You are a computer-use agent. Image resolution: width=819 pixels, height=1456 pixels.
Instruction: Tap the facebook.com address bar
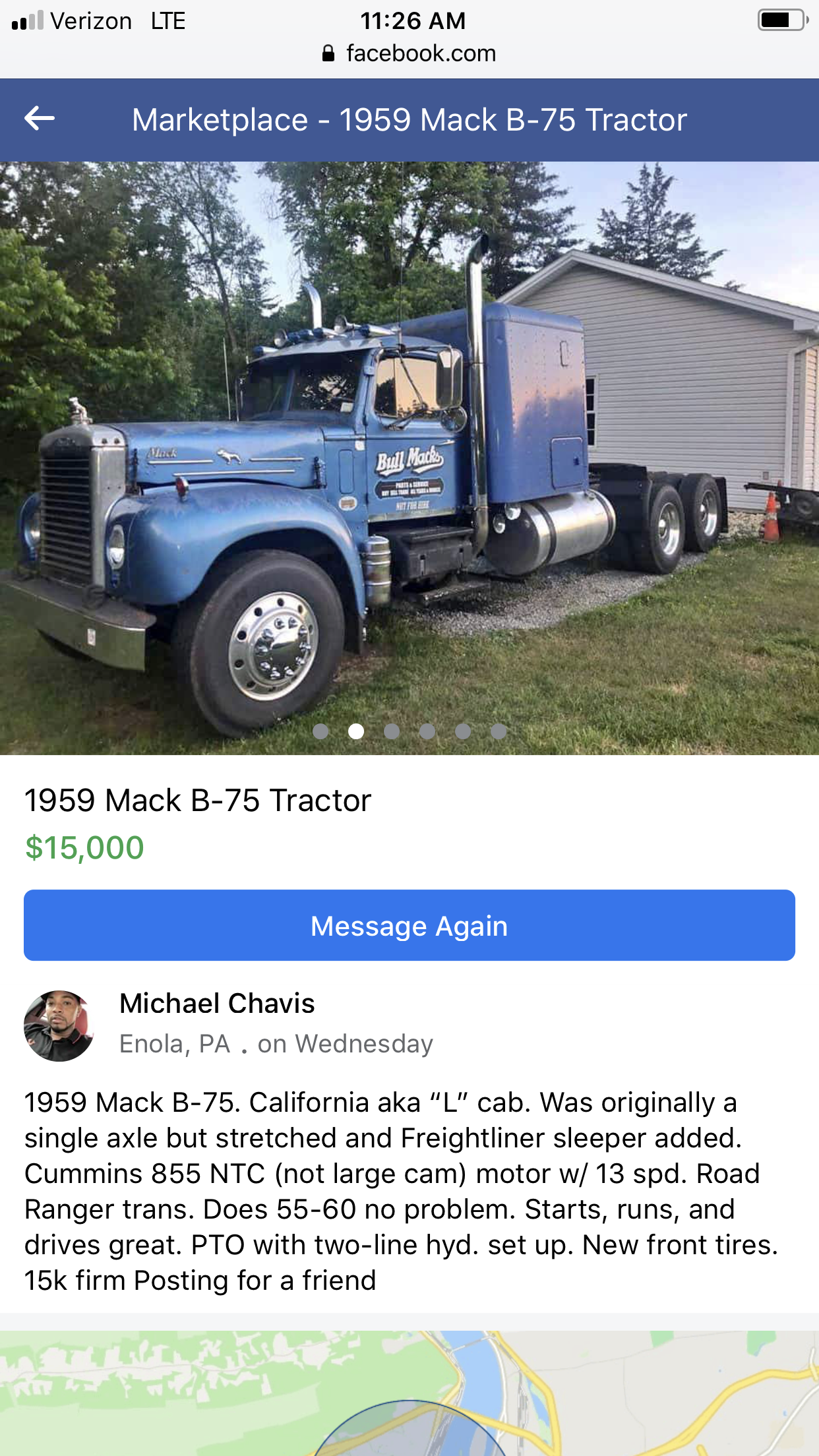409,53
